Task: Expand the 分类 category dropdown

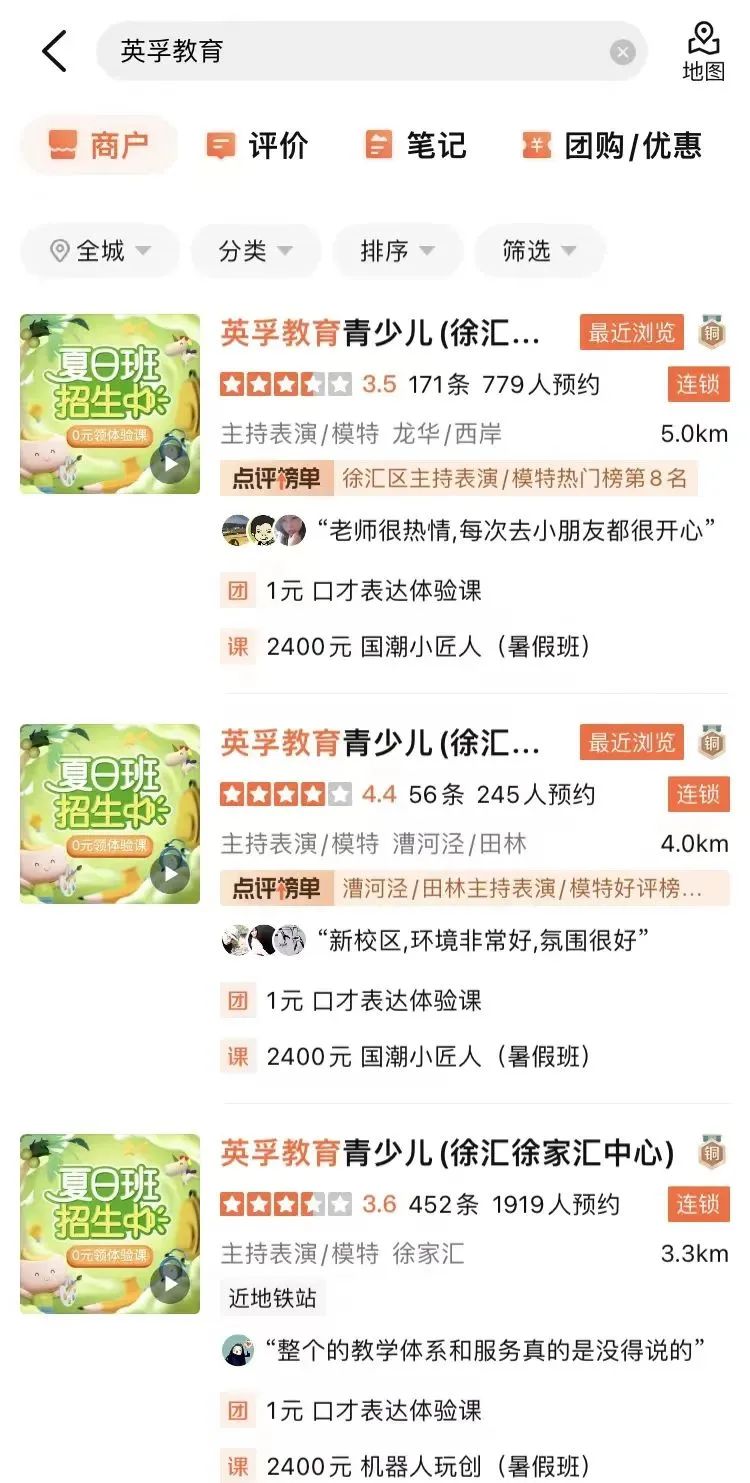Action: pyautogui.click(x=256, y=251)
